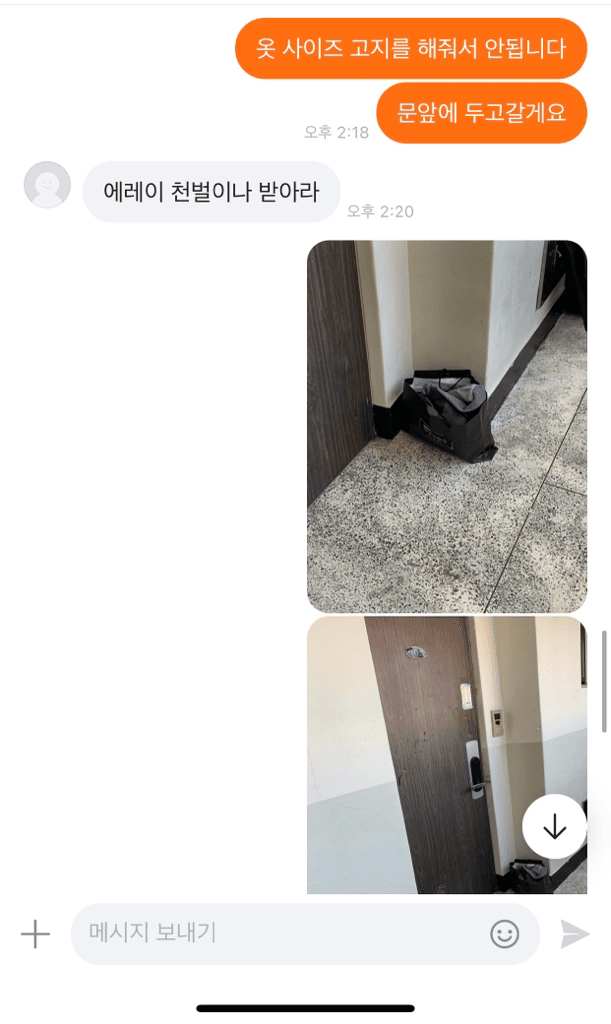Open the photo of the bag by the door
611x1024 pixels.
click(x=446, y=426)
